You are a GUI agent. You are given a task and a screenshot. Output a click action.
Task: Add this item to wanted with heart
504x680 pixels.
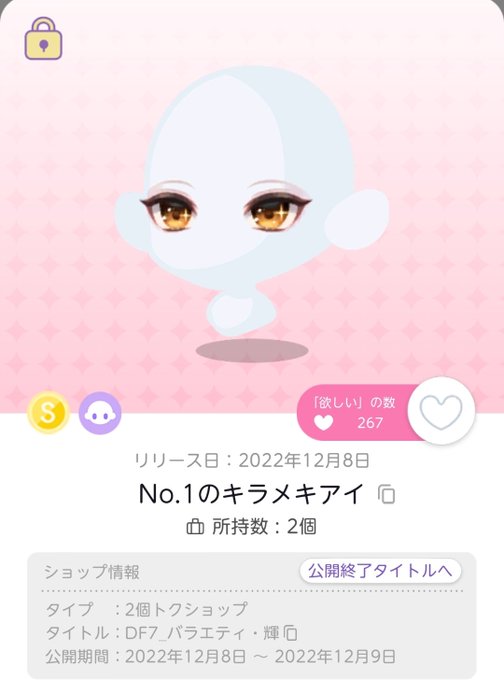441,411
